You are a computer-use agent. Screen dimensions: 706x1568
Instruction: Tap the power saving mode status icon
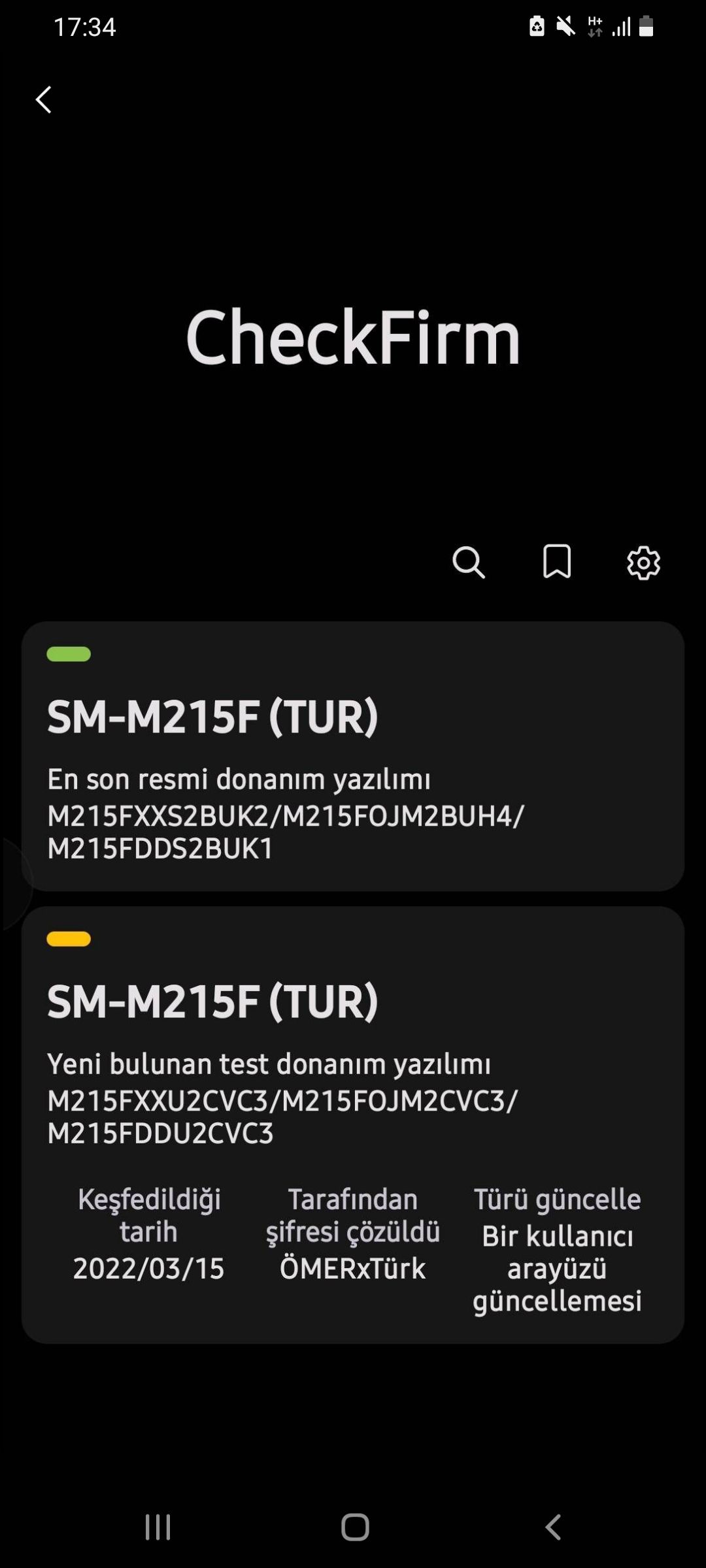click(536, 26)
